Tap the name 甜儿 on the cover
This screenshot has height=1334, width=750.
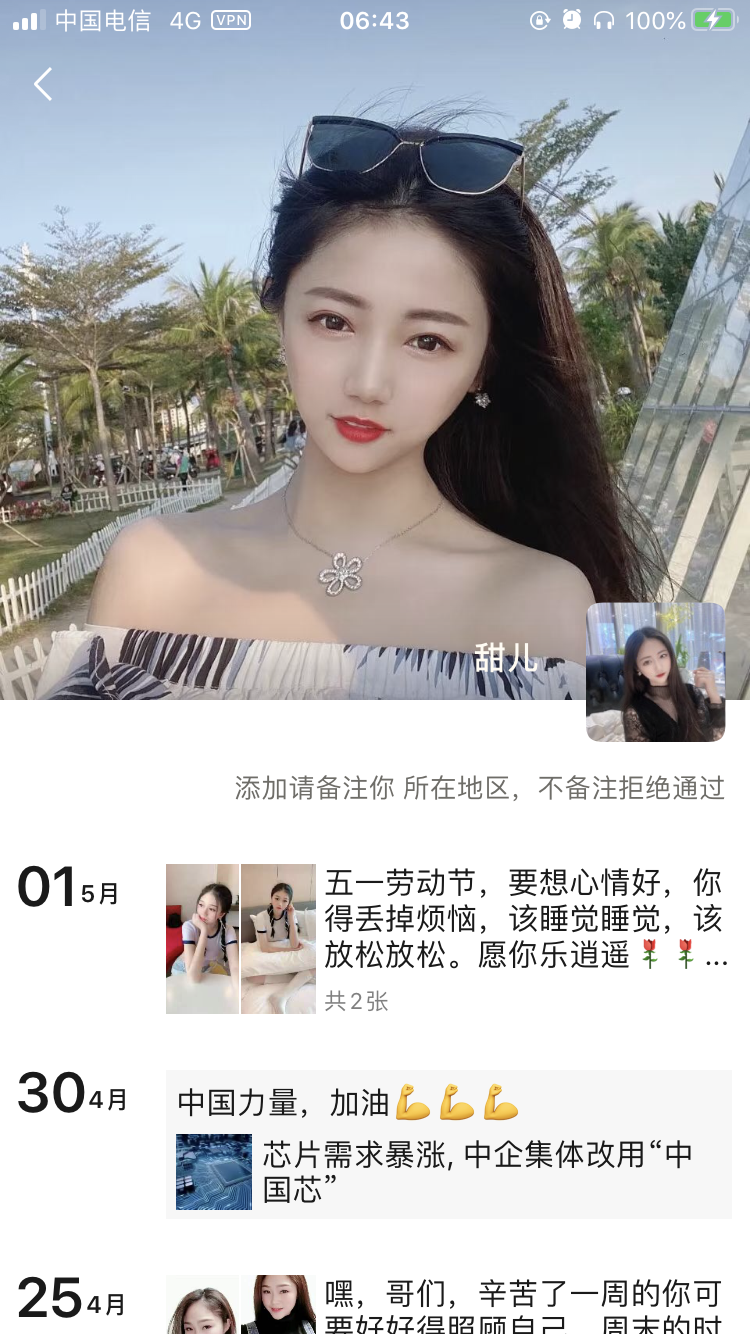[506, 658]
